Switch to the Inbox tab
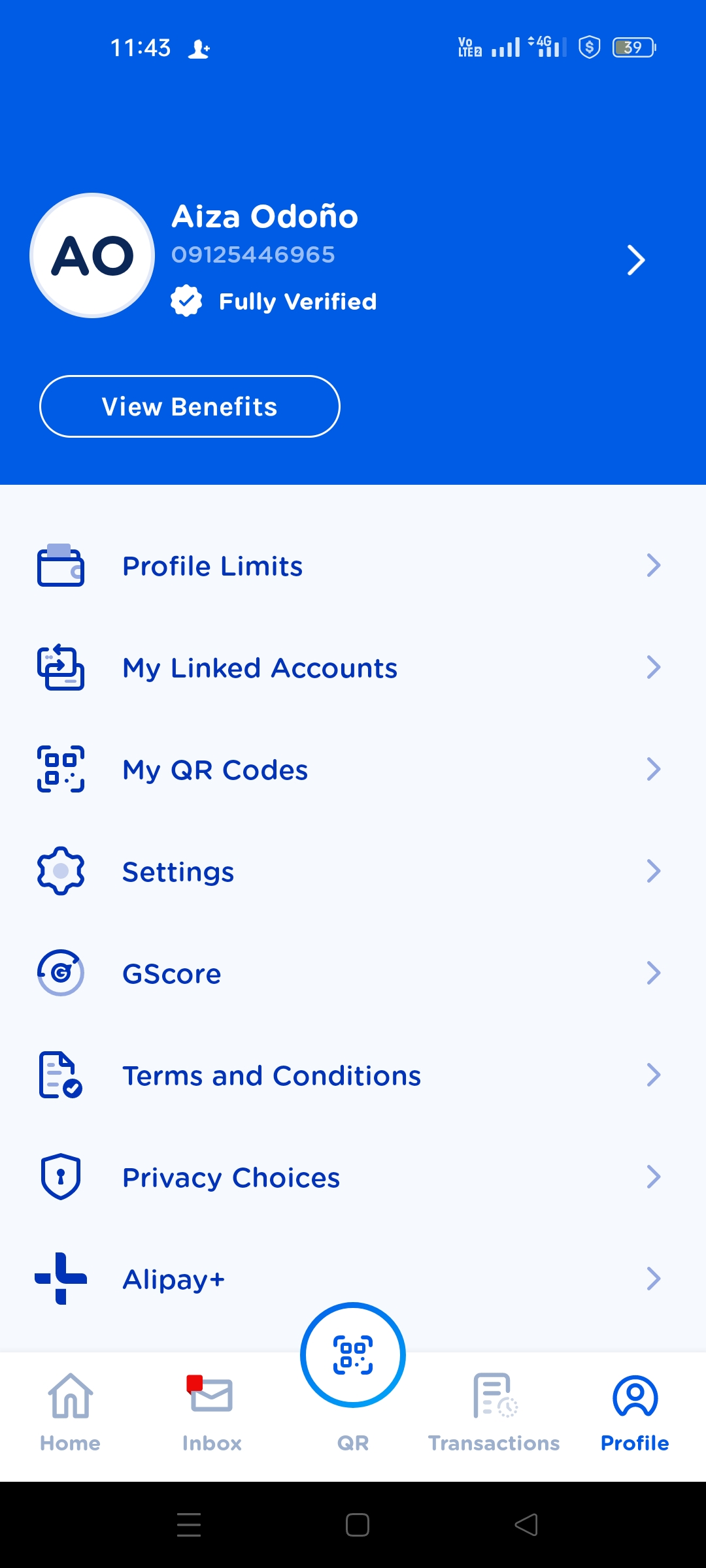706x1568 pixels. [212, 1411]
